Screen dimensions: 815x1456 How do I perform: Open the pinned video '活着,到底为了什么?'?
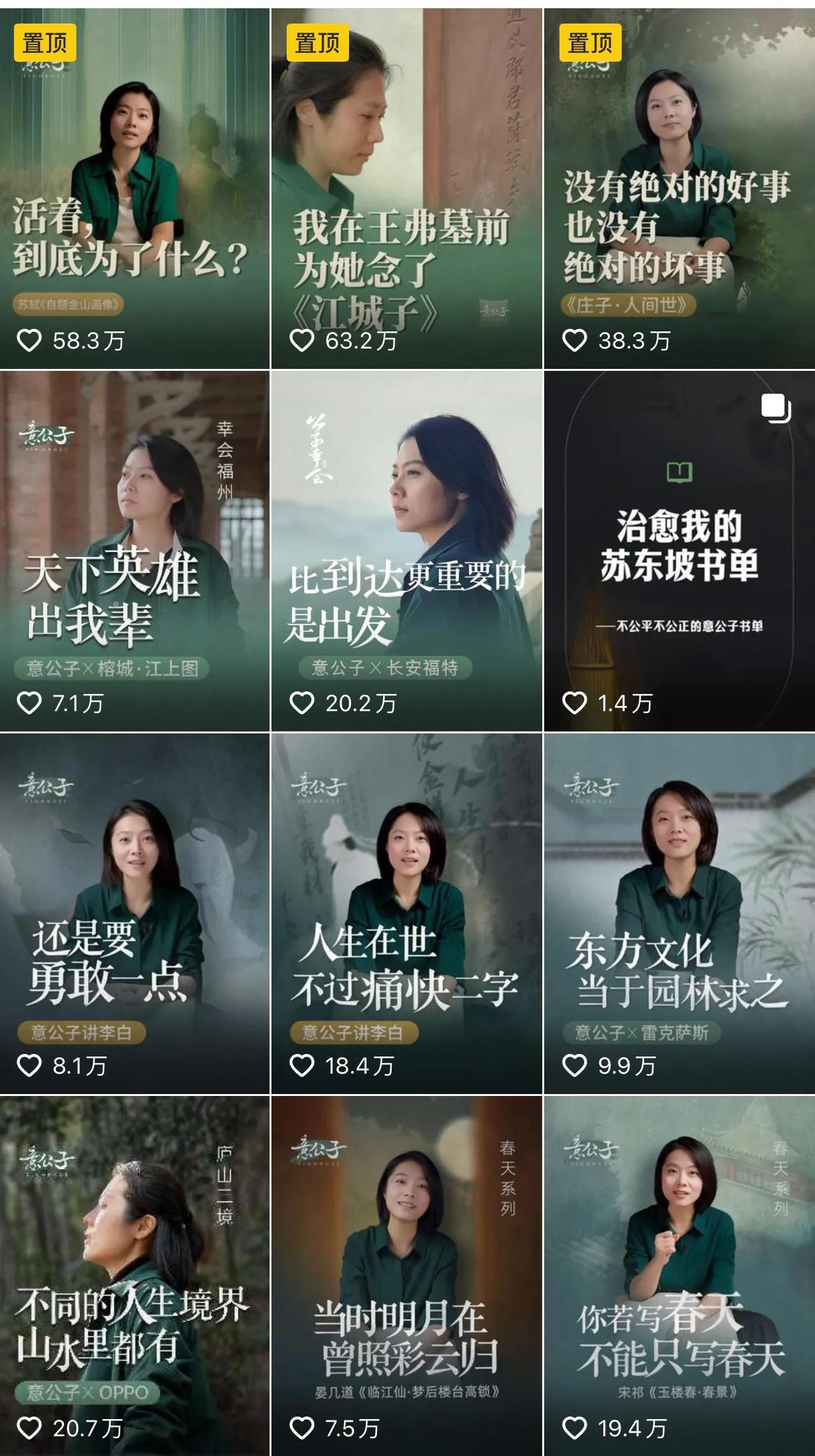click(134, 188)
